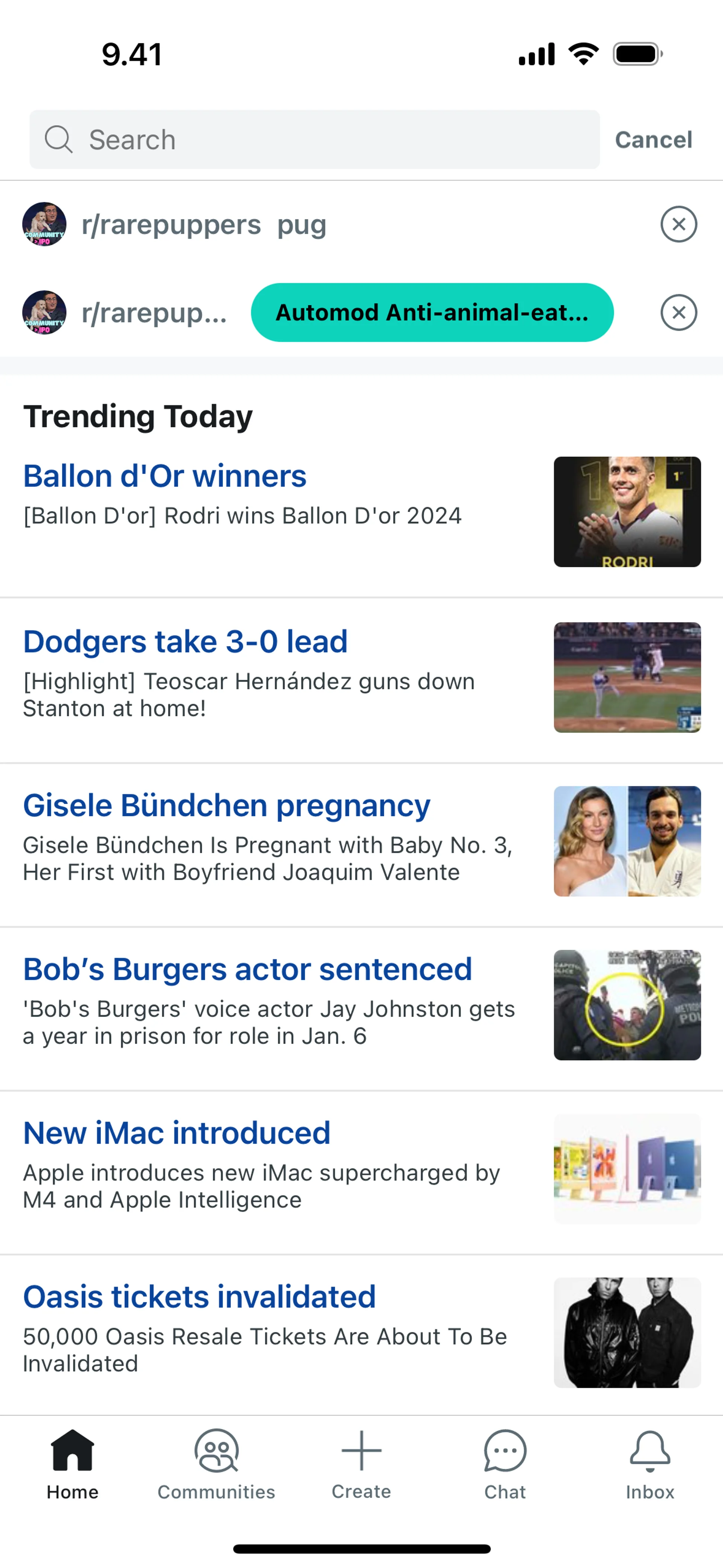The height and width of the screenshot is (1568, 723).
Task: View Gisele Bündchen pregnancy trending story
Action: click(226, 805)
